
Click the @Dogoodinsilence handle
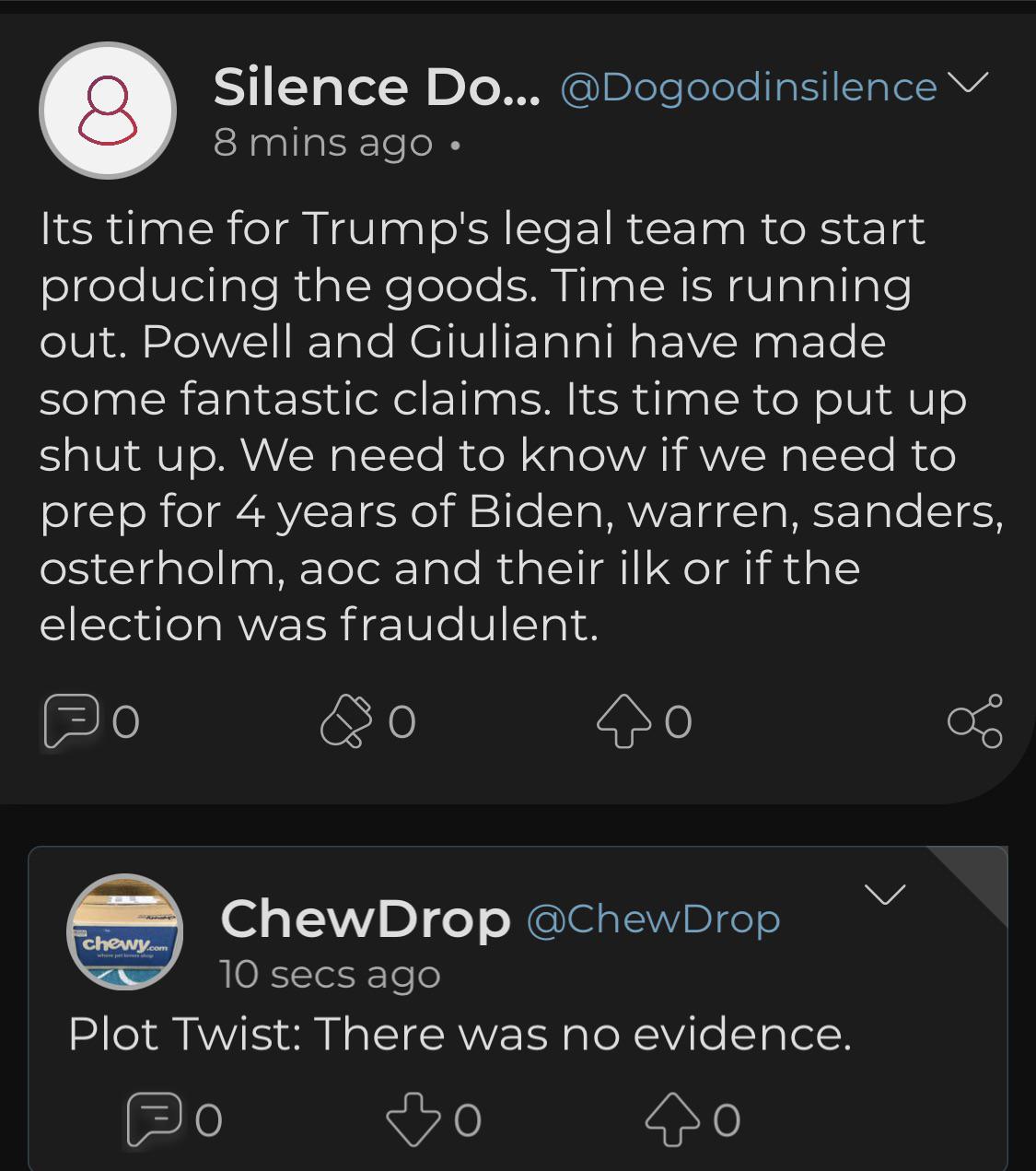(x=746, y=86)
